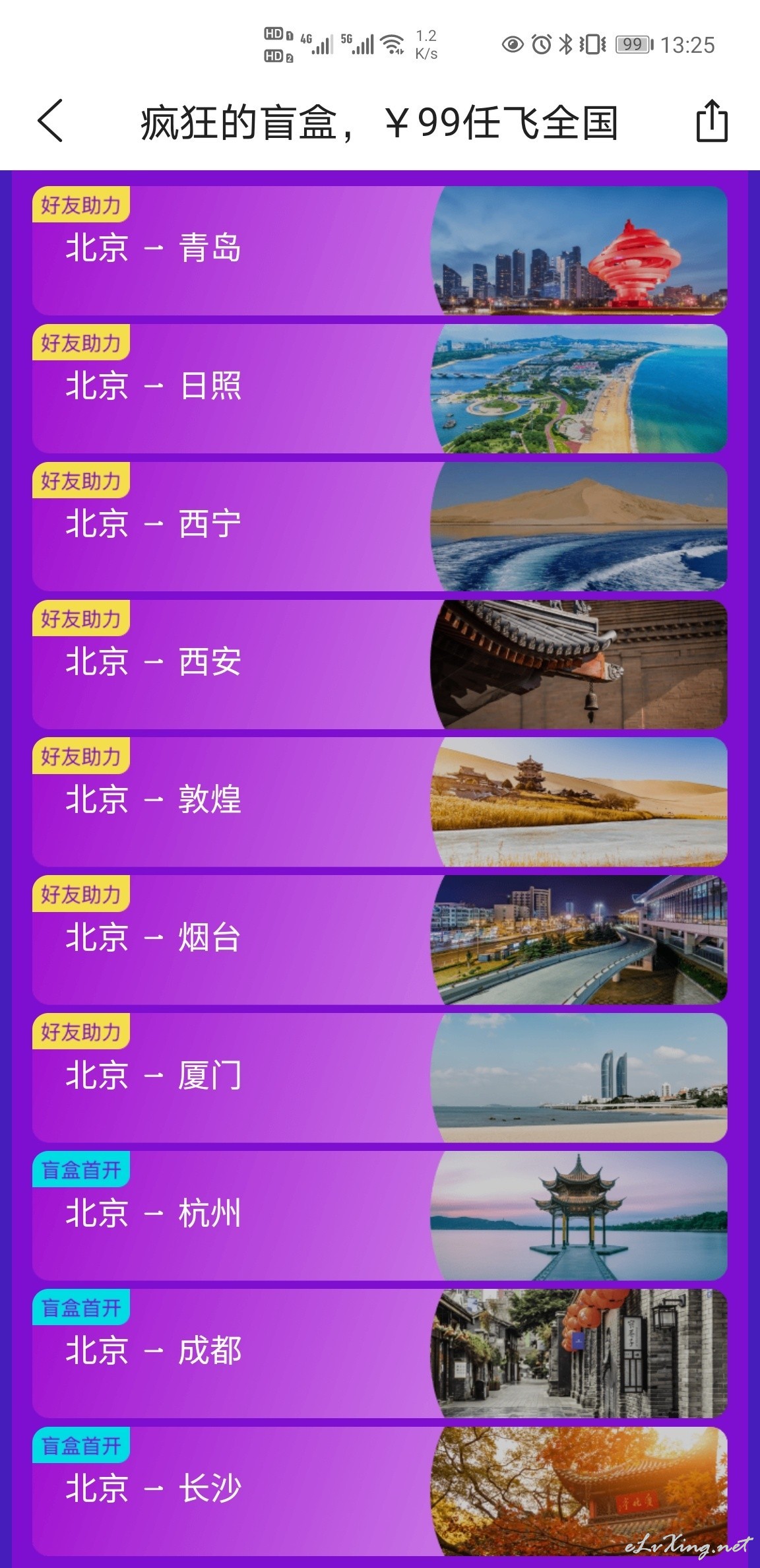Image resolution: width=760 pixels, height=1568 pixels.
Task: Select the 北京 – 长沙 route card
Action: tap(380, 1492)
